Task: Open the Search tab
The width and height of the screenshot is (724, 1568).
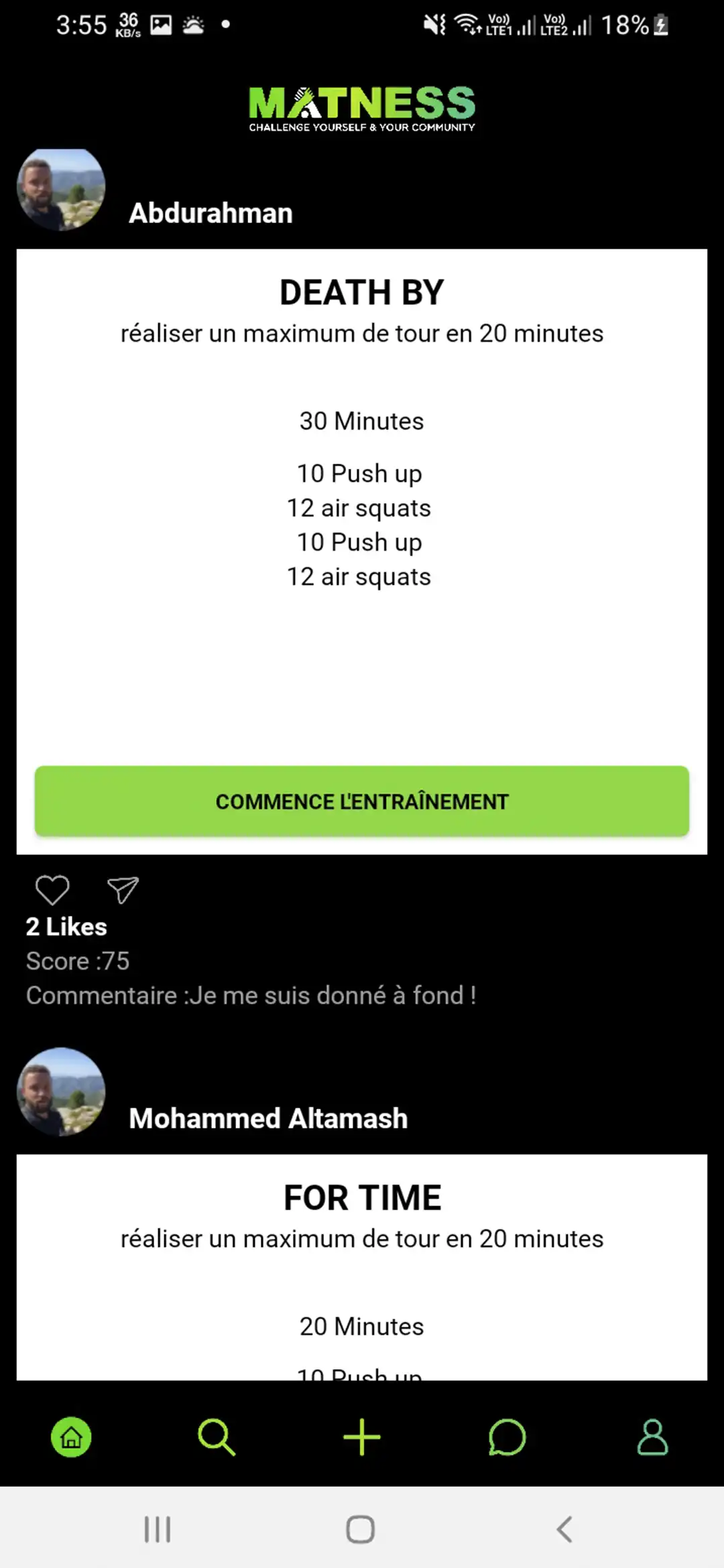Action: click(217, 1437)
